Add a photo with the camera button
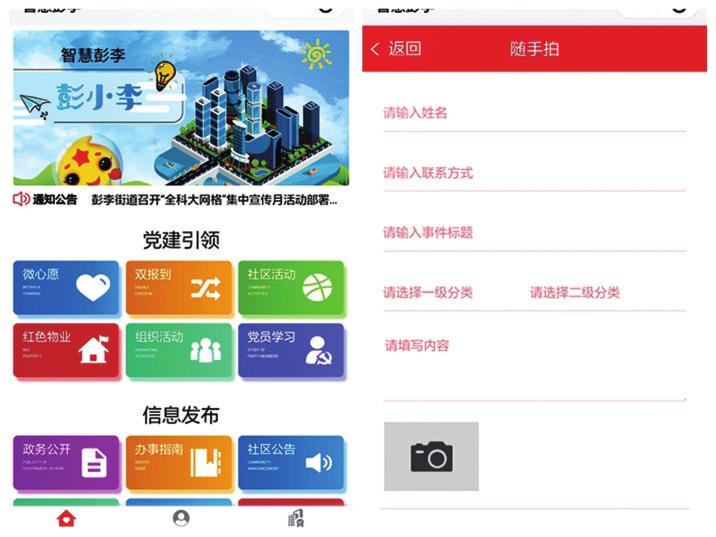The height and width of the screenshot is (537, 716). tap(431, 457)
